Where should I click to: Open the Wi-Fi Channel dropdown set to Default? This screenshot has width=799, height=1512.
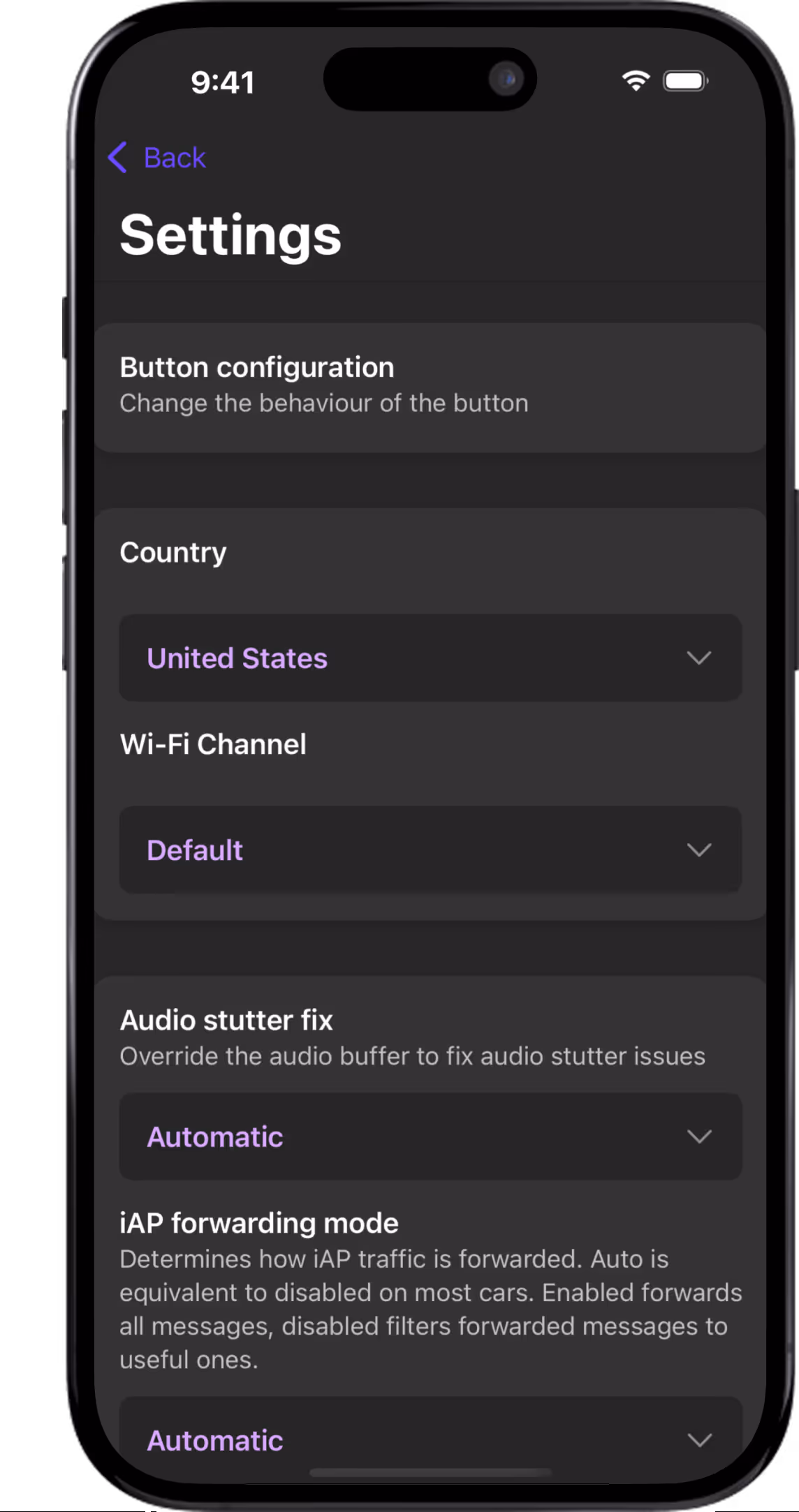coord(430,850)
